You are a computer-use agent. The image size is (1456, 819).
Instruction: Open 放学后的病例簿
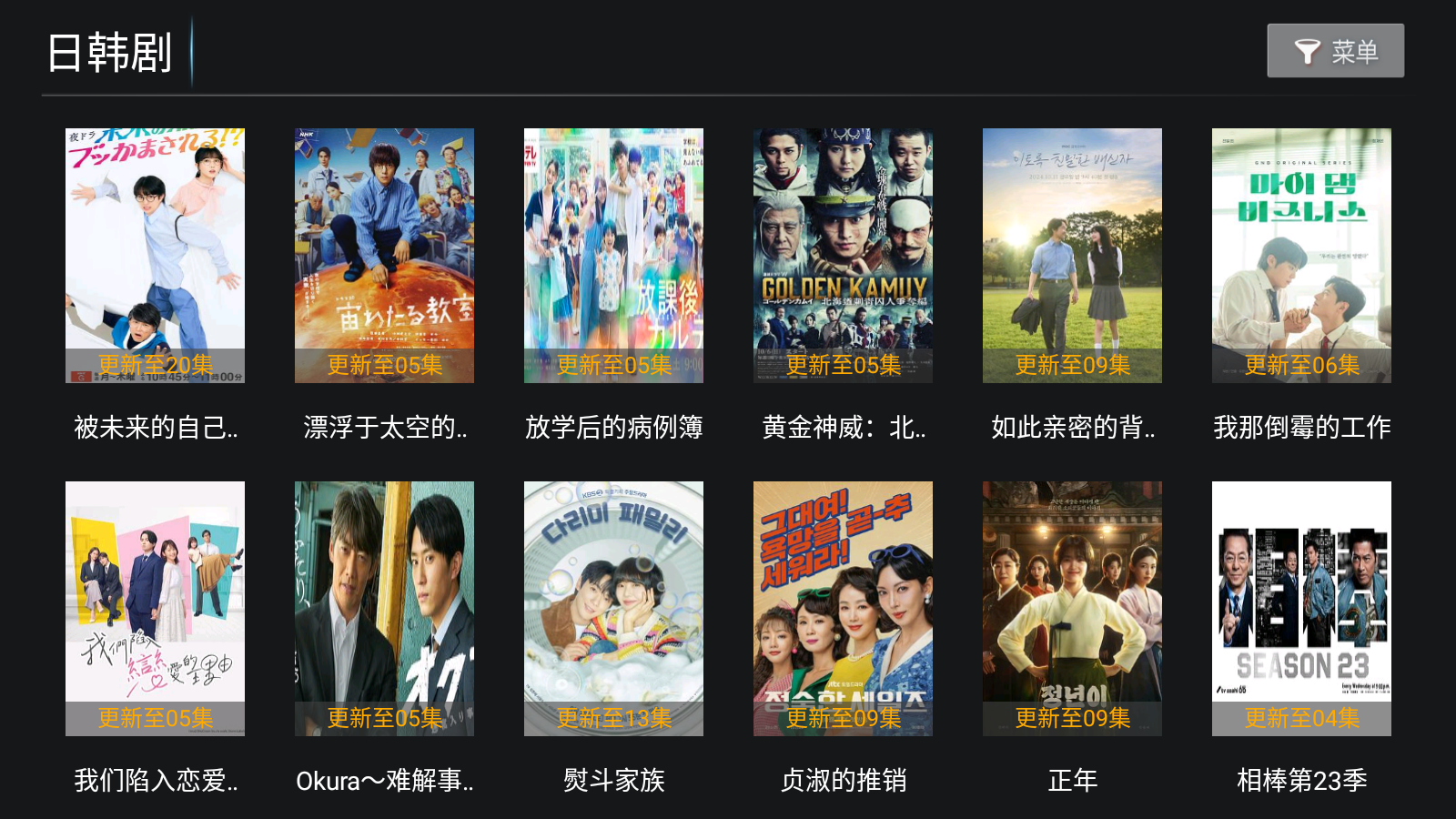click(613, 256)
